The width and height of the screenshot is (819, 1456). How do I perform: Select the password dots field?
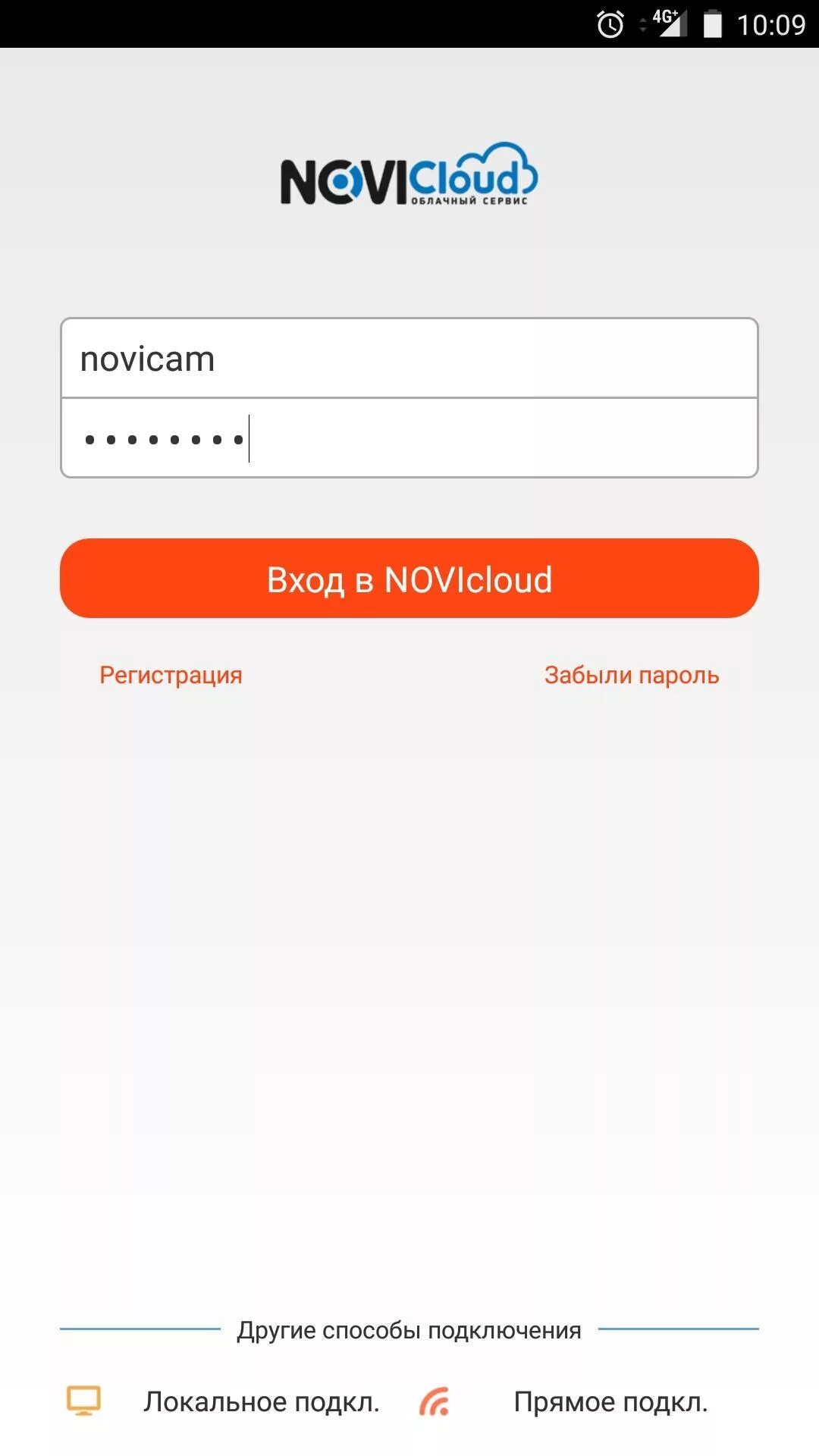coord(409,438)
